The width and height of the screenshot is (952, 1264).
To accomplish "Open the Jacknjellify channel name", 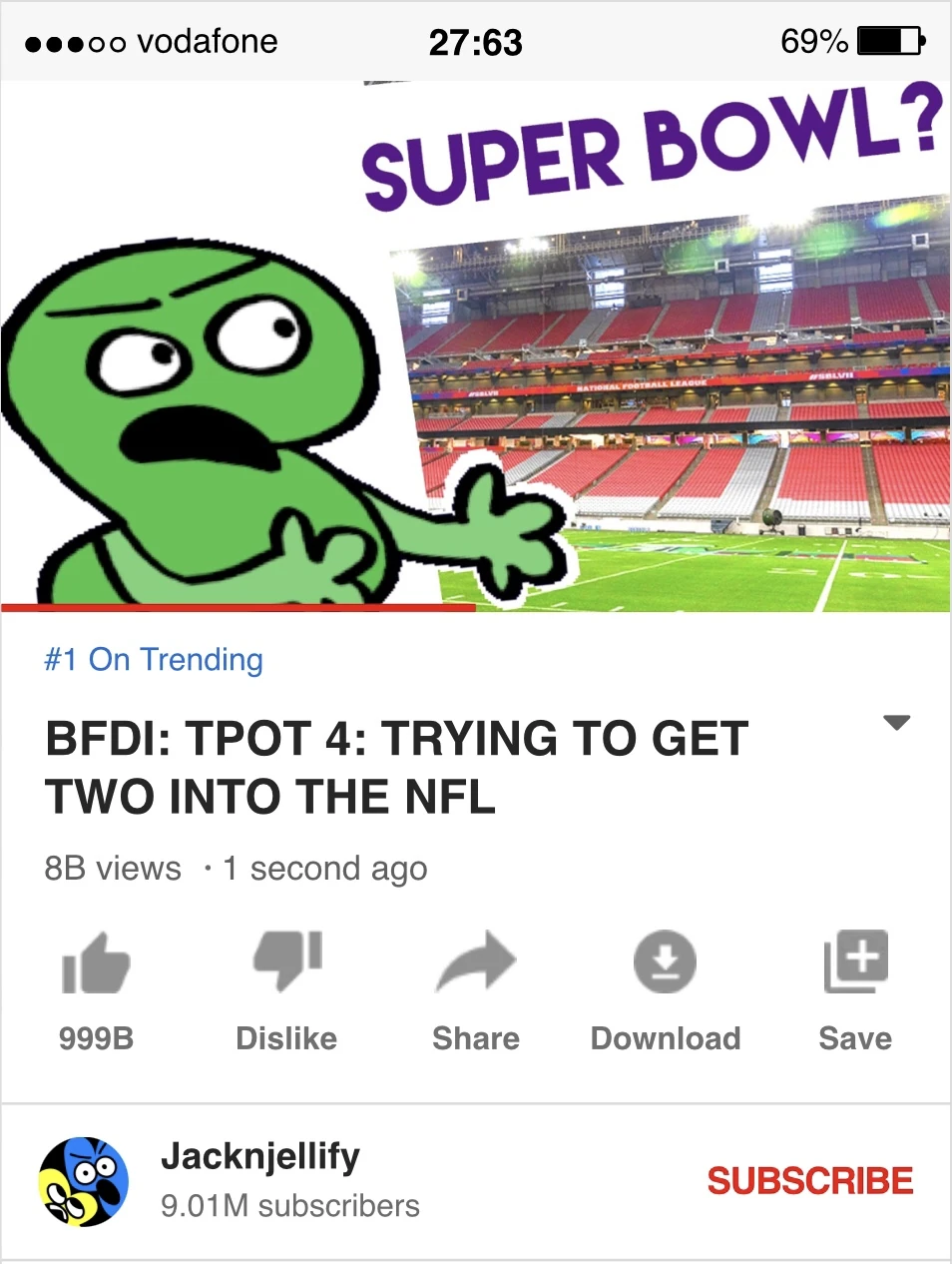I will 260,1156.
